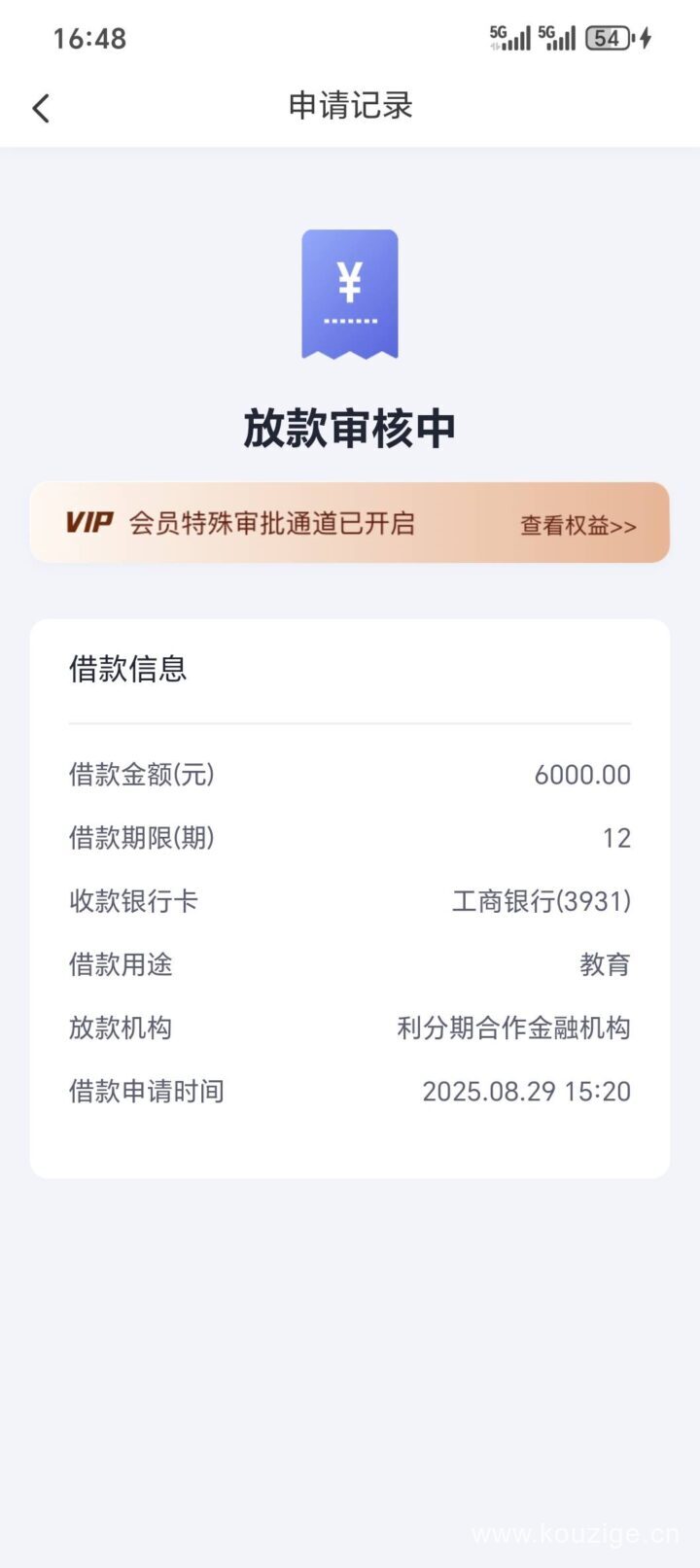Go back from the 申请记录 page
700x1568 pixels.
41,108
